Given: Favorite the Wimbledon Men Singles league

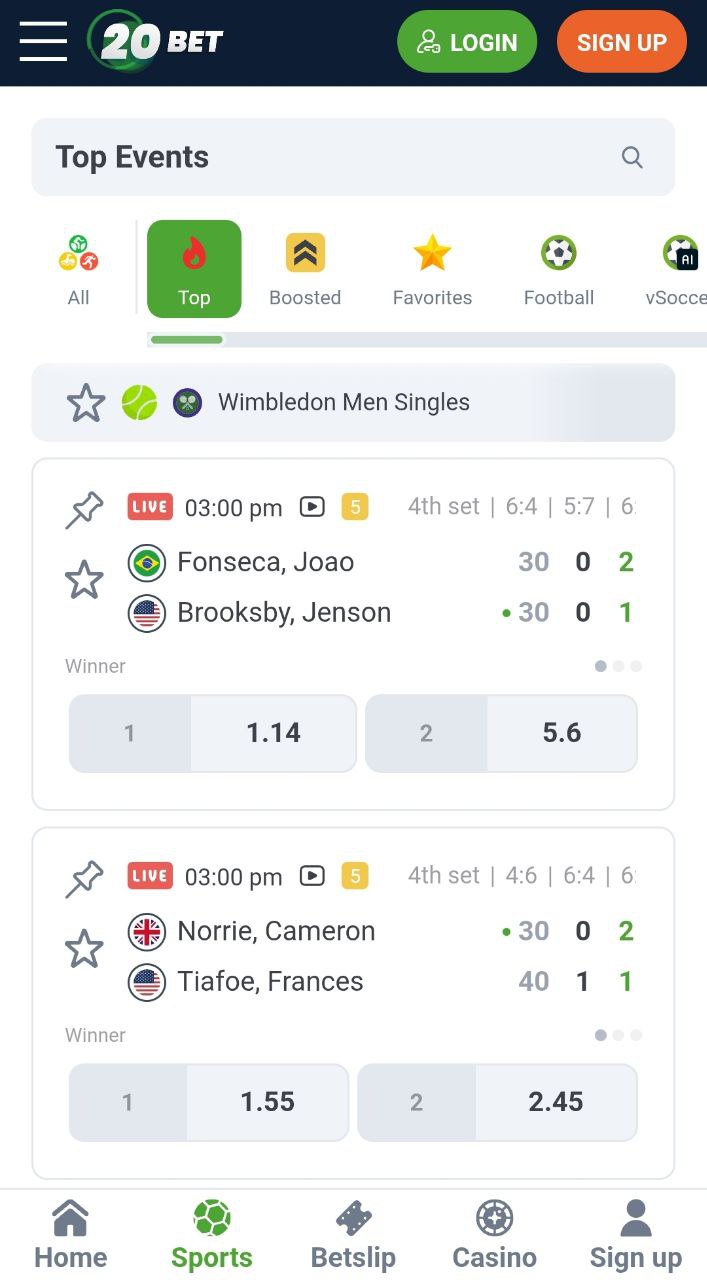Looking at the screenshot, I should pos(86,403).
